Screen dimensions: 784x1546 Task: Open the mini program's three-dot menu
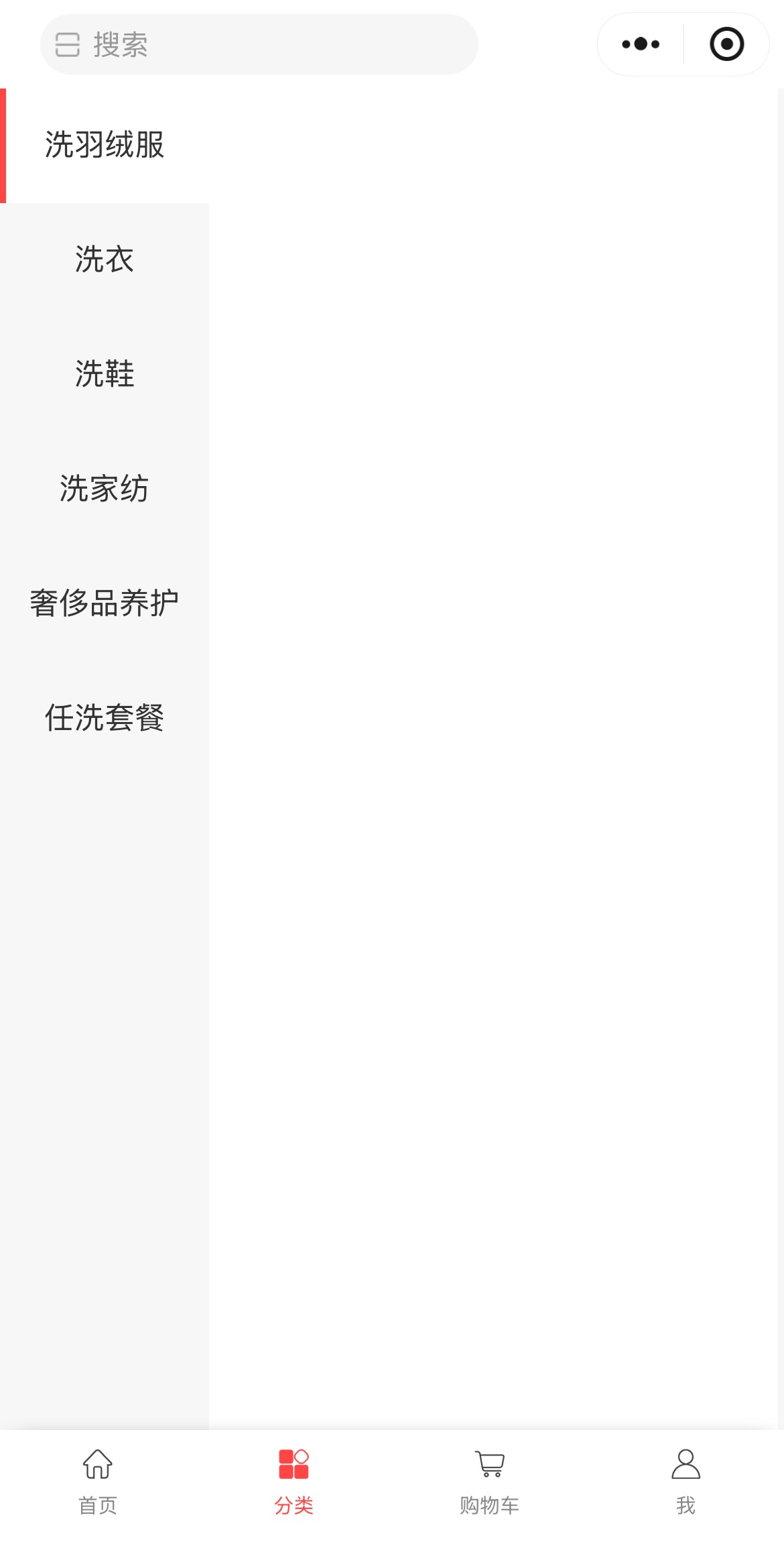click(x=641, y=44)
